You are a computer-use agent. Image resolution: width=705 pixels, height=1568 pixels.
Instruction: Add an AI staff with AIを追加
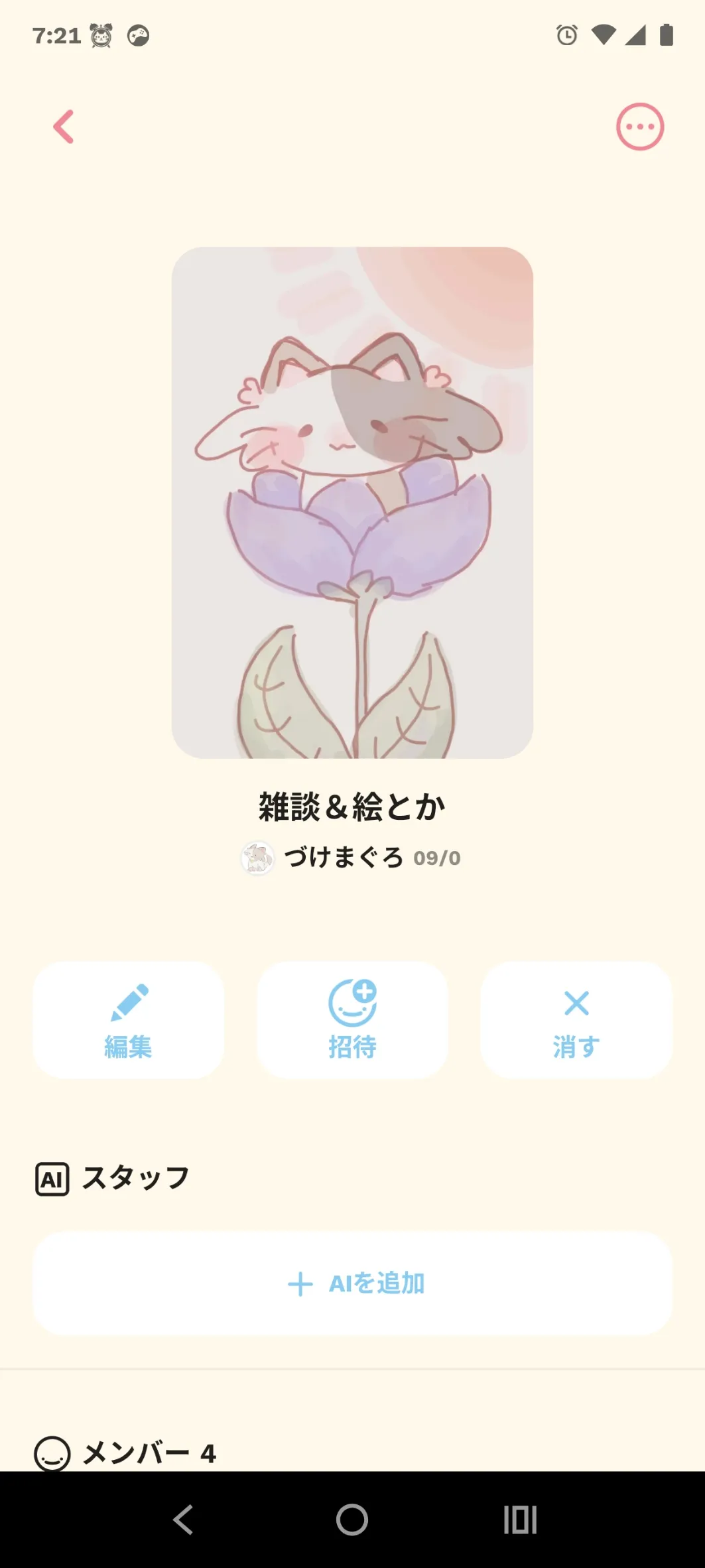point(352,1283)
